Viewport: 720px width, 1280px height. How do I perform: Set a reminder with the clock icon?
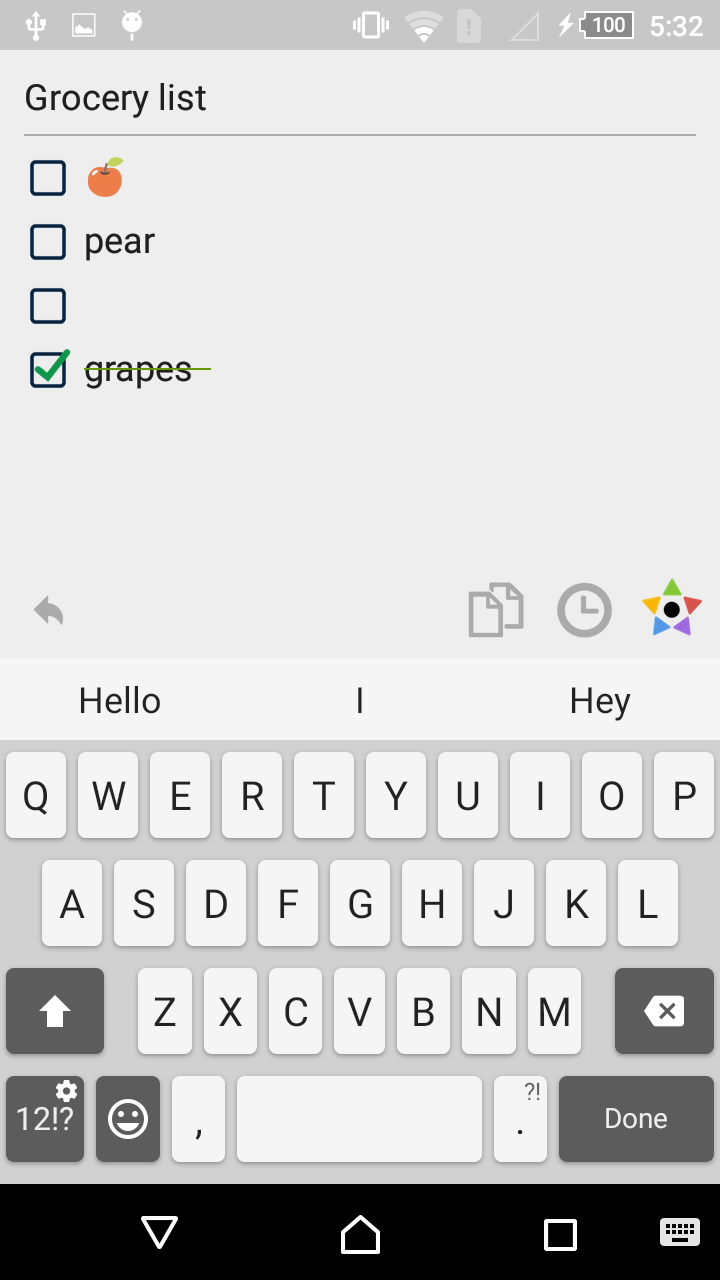pos(584,609)
